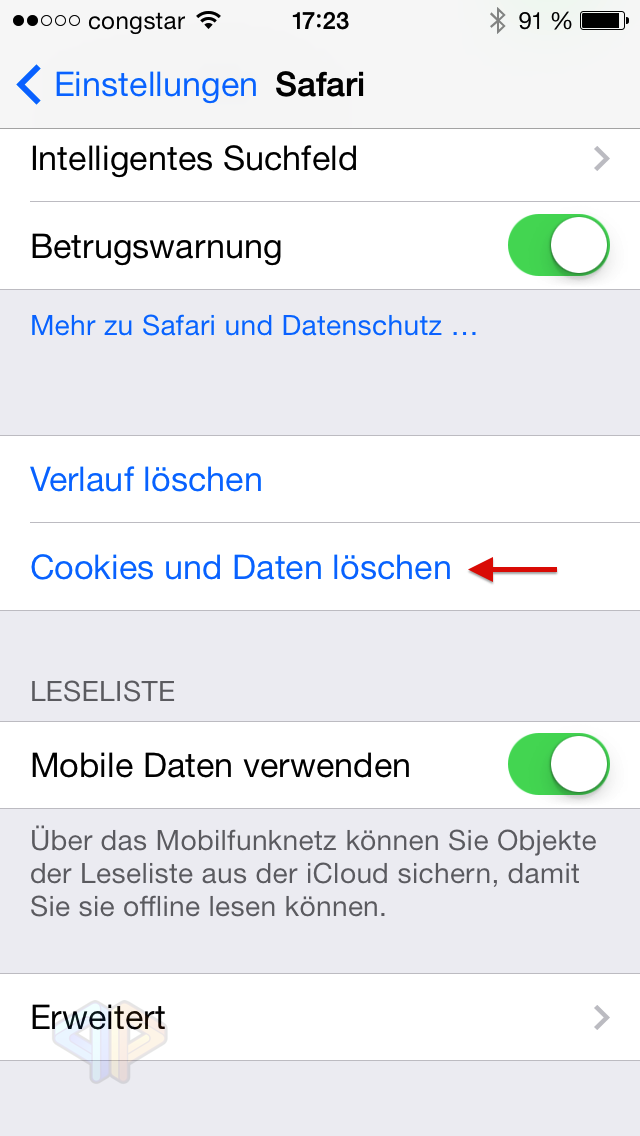Tap Verlauf löschen

click(x=320, y=479)
